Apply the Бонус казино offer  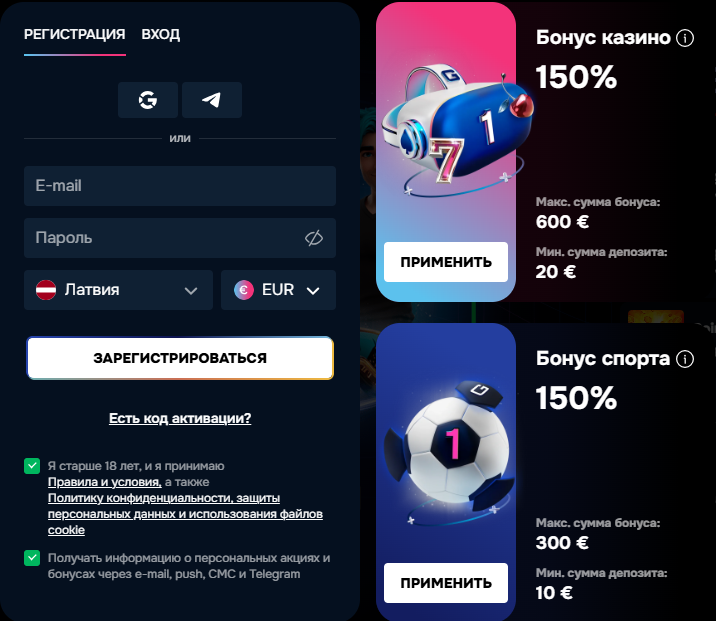446,262
